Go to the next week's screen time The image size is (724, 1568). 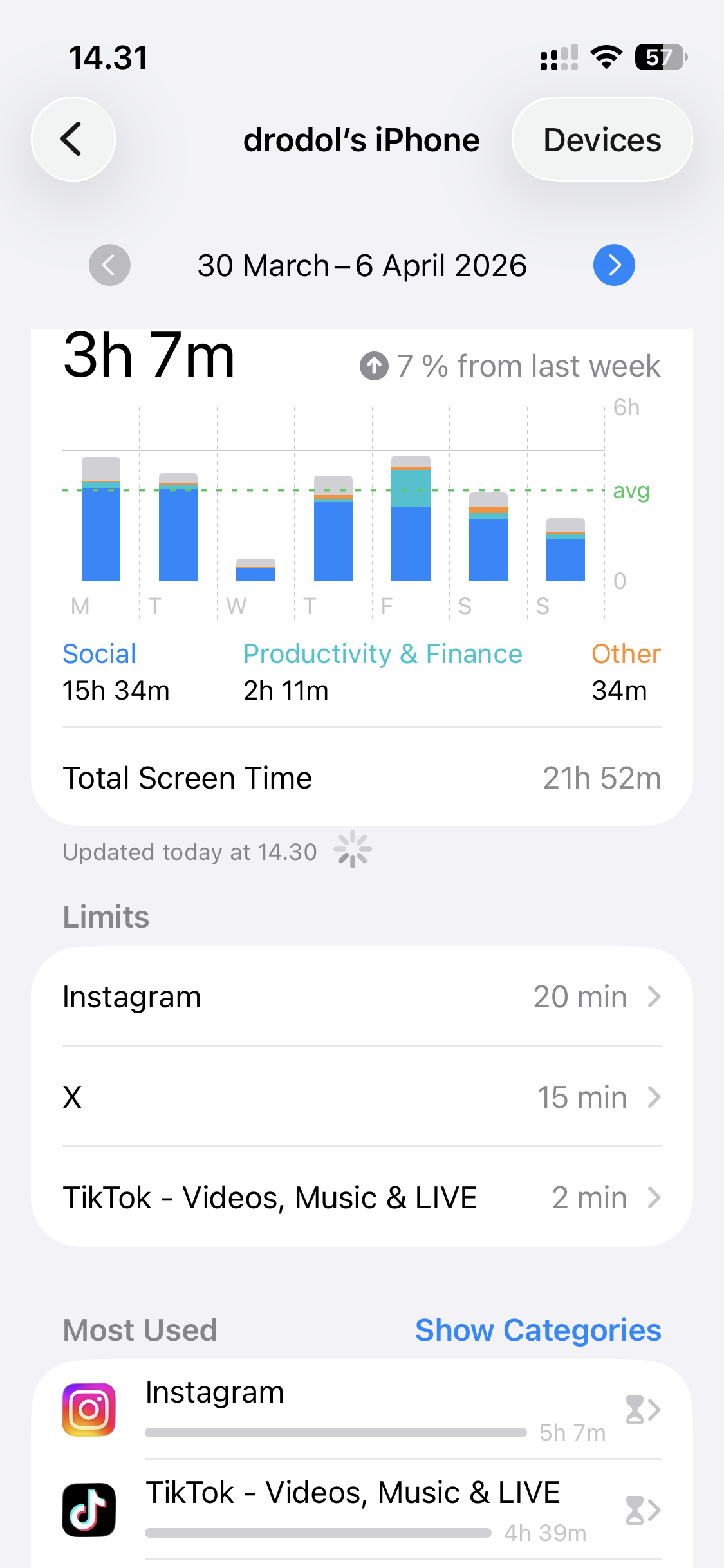(613, 265)
